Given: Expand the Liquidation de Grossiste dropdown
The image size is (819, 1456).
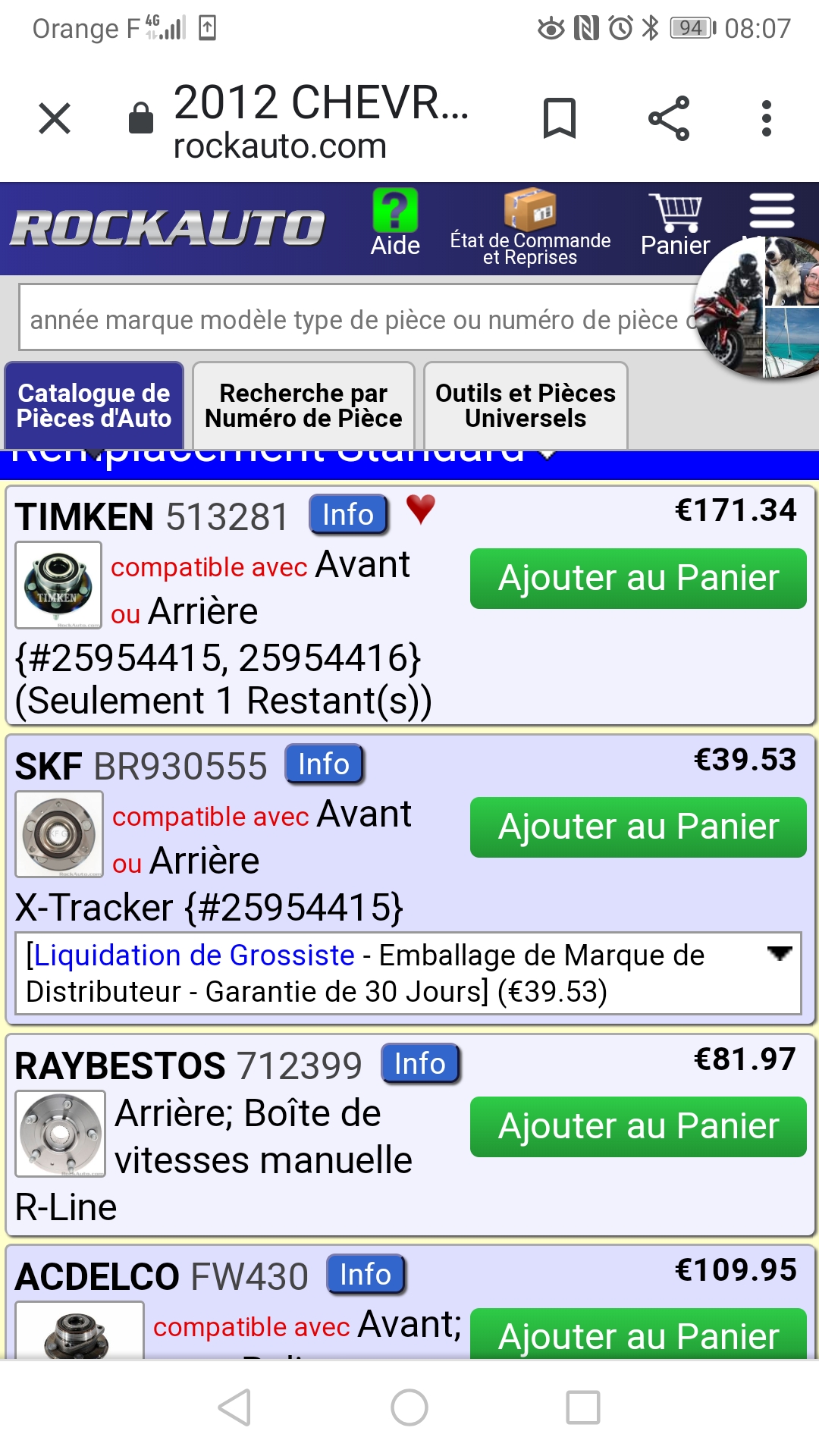Looking at the screenshot, I should point(779,954).
